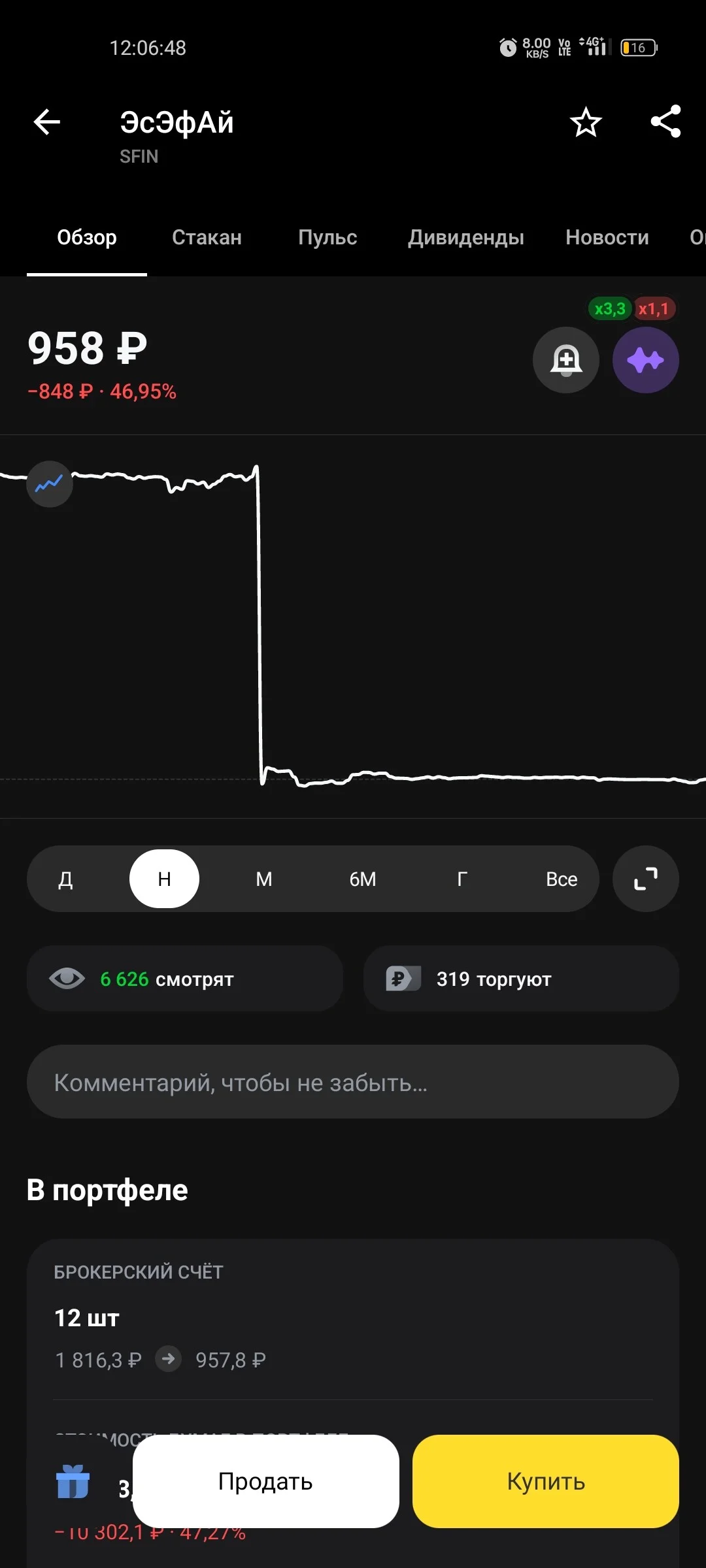
Task: Switch to the Дивиденды tab
Action: pos(466,237)
